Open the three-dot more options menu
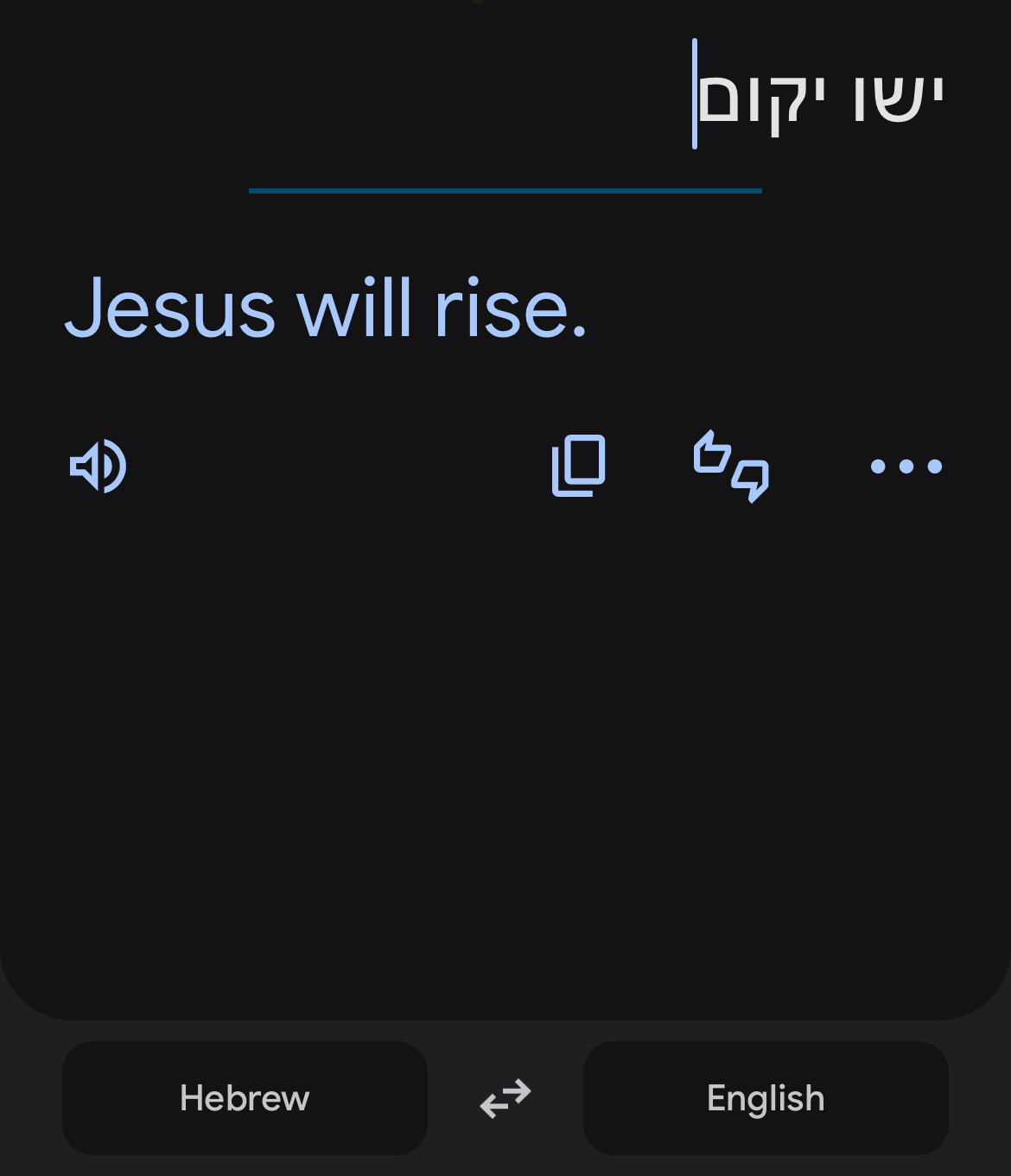 point(906,467)
